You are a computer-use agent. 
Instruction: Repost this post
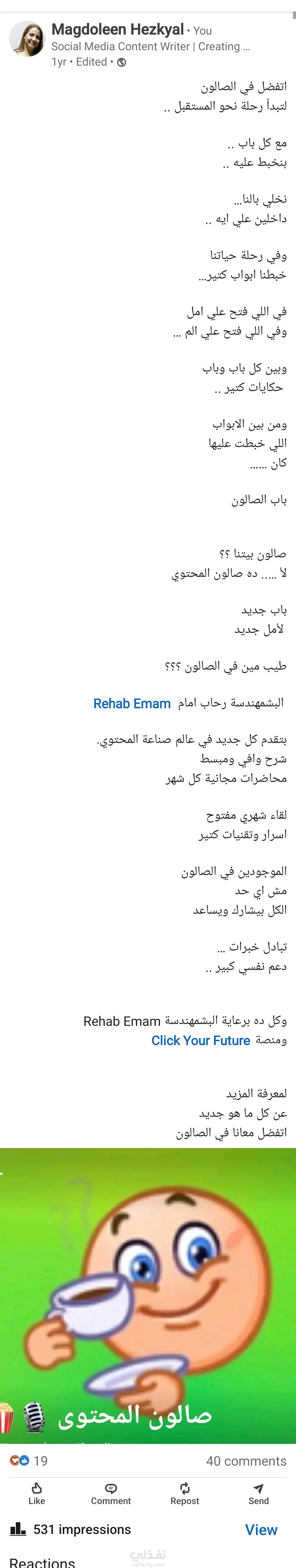point(185,1494)
